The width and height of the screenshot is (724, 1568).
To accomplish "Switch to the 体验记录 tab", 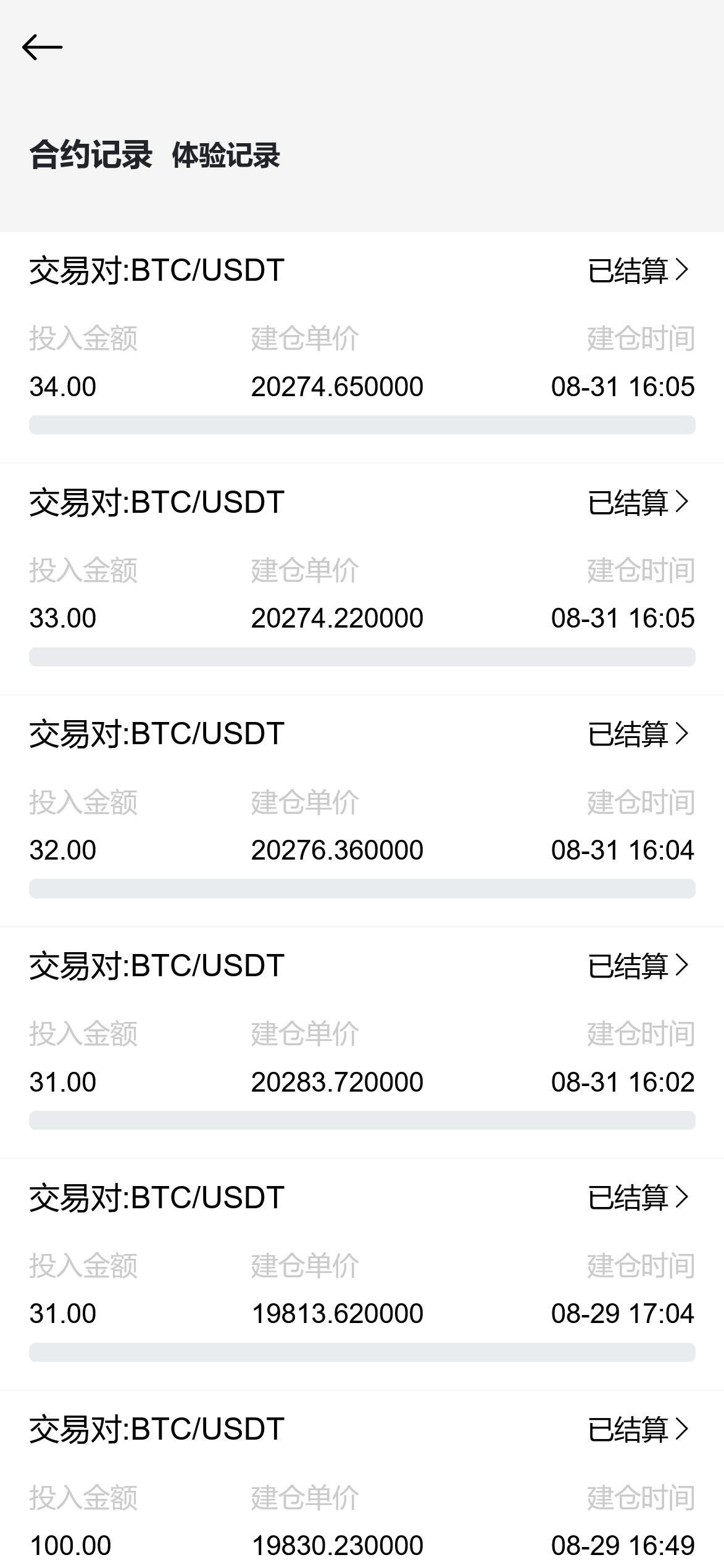I will click(x=225, y=156).
